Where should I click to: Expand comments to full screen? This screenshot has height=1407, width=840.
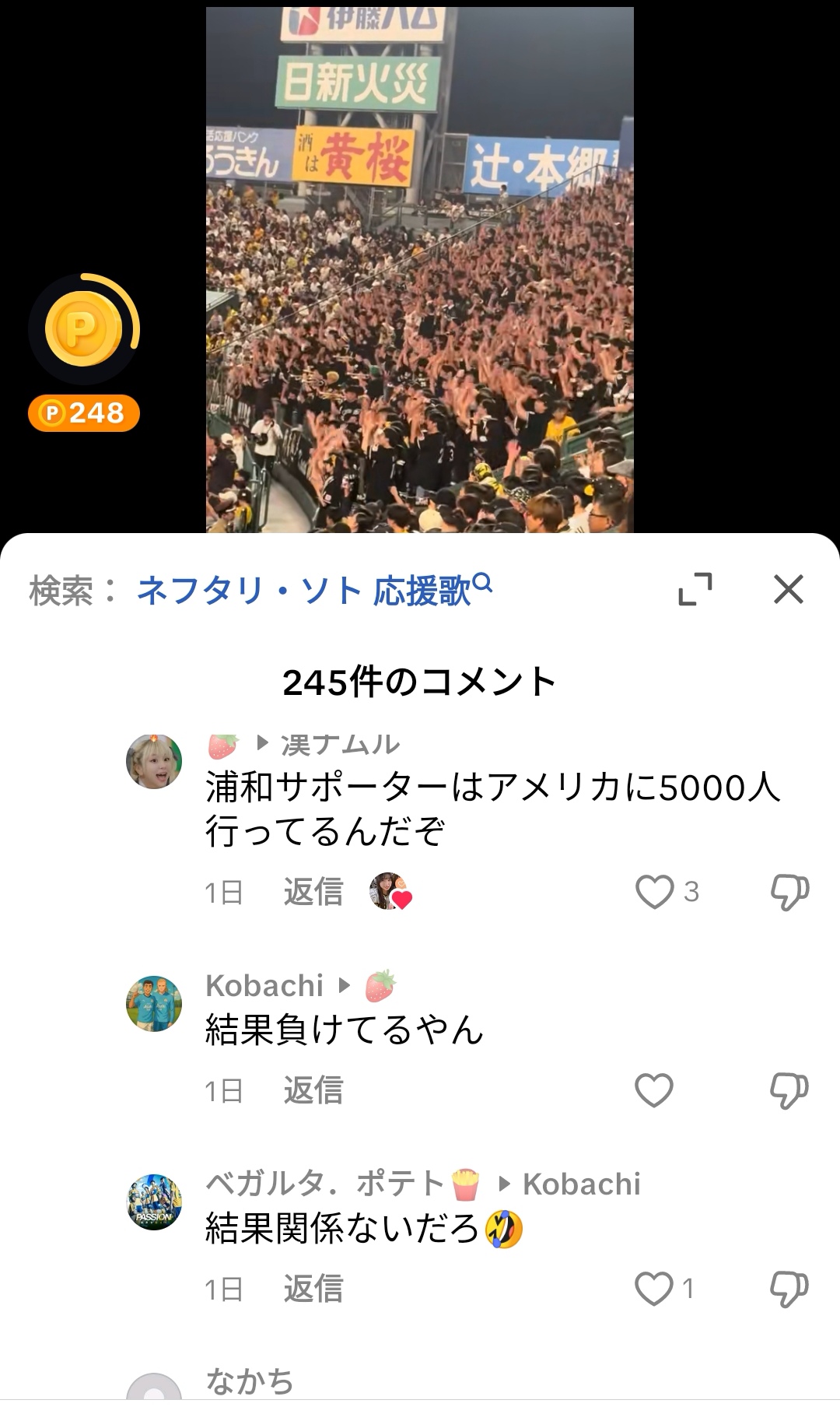[695, 589]
